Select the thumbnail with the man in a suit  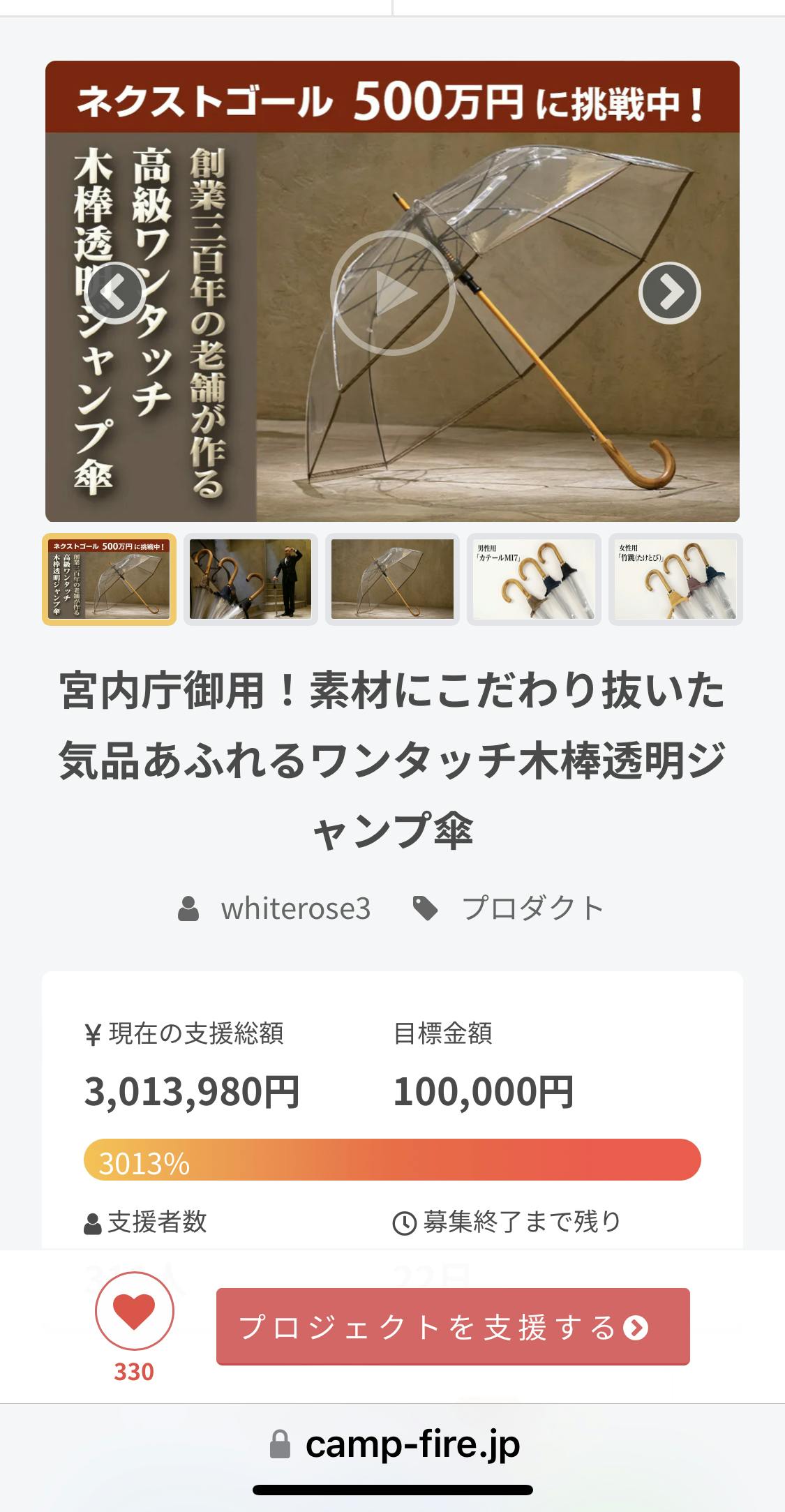(x=251, y=579)
